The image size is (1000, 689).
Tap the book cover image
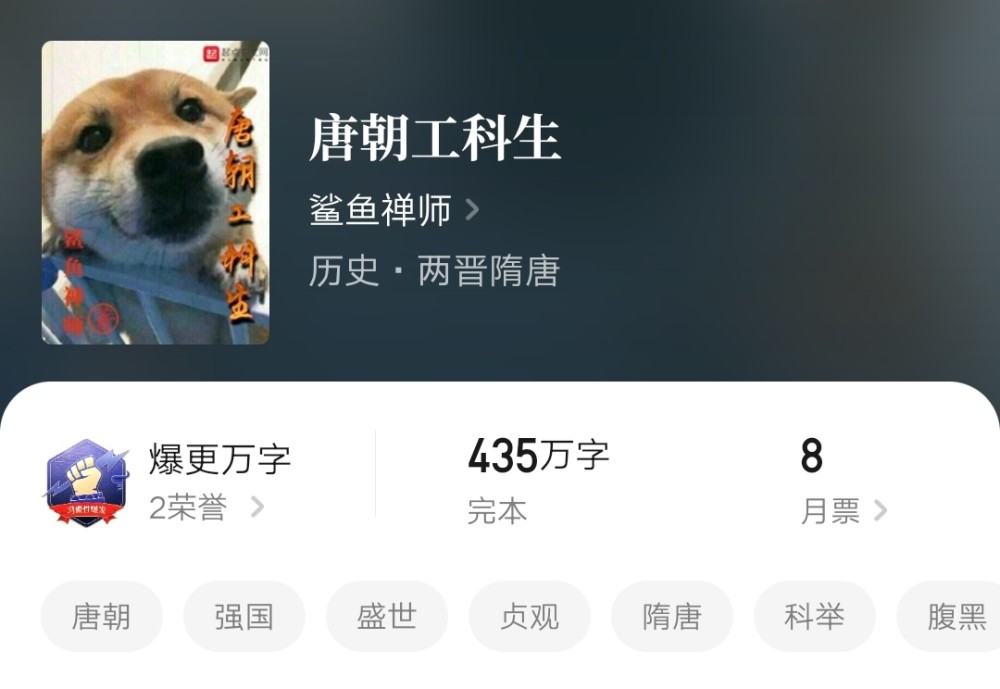(155, 192)
